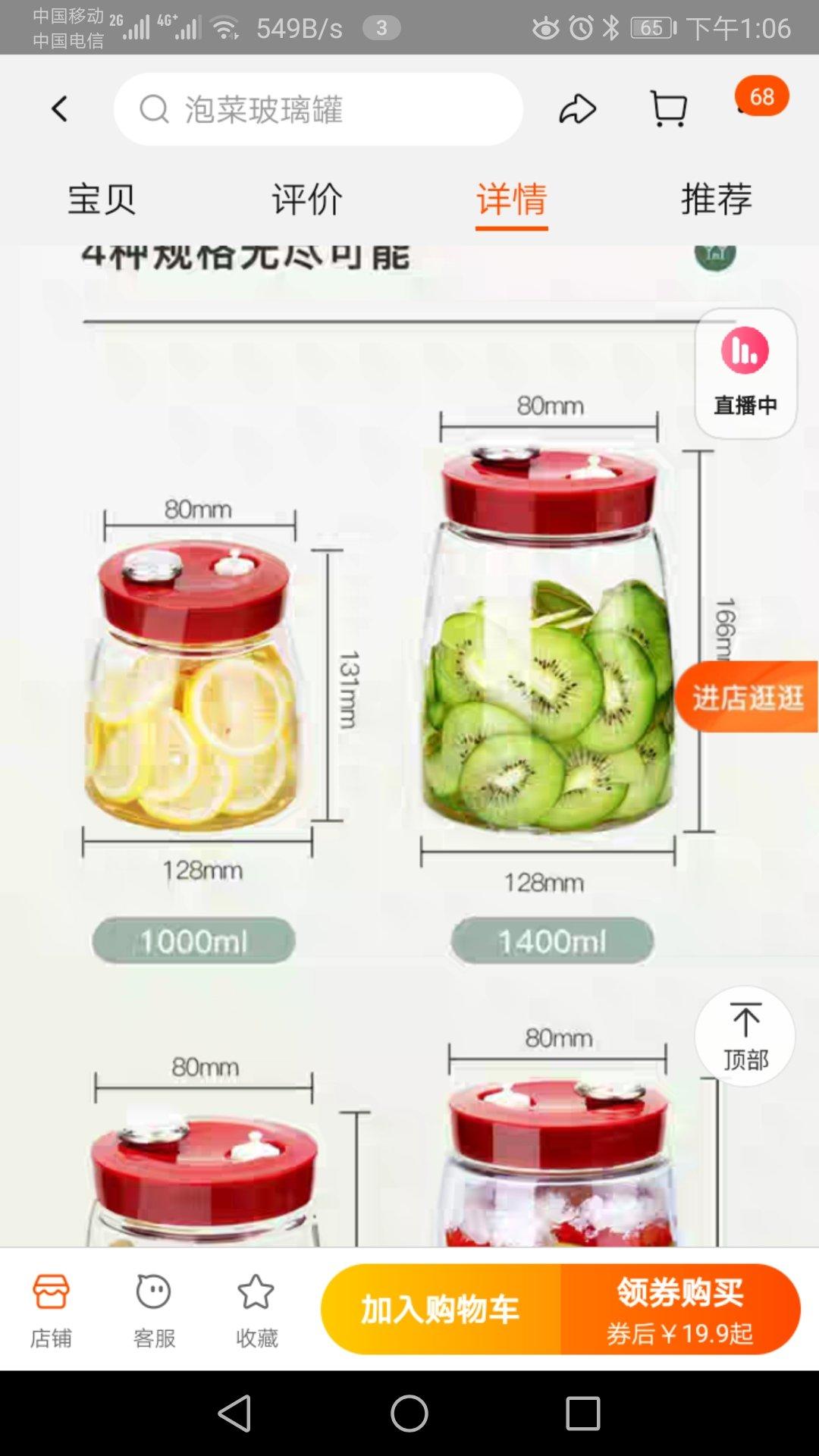Add the item to 收藏 favorites
The height and width of the screenshot is (1456, 819).
[x=256, y=1309]
